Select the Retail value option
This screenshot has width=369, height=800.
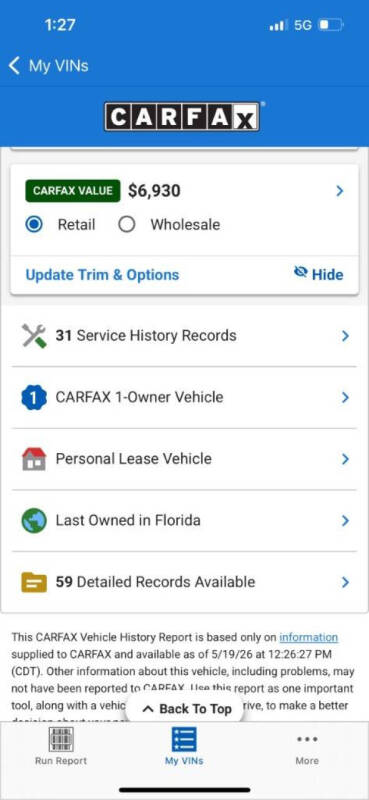tap(61, 224)
